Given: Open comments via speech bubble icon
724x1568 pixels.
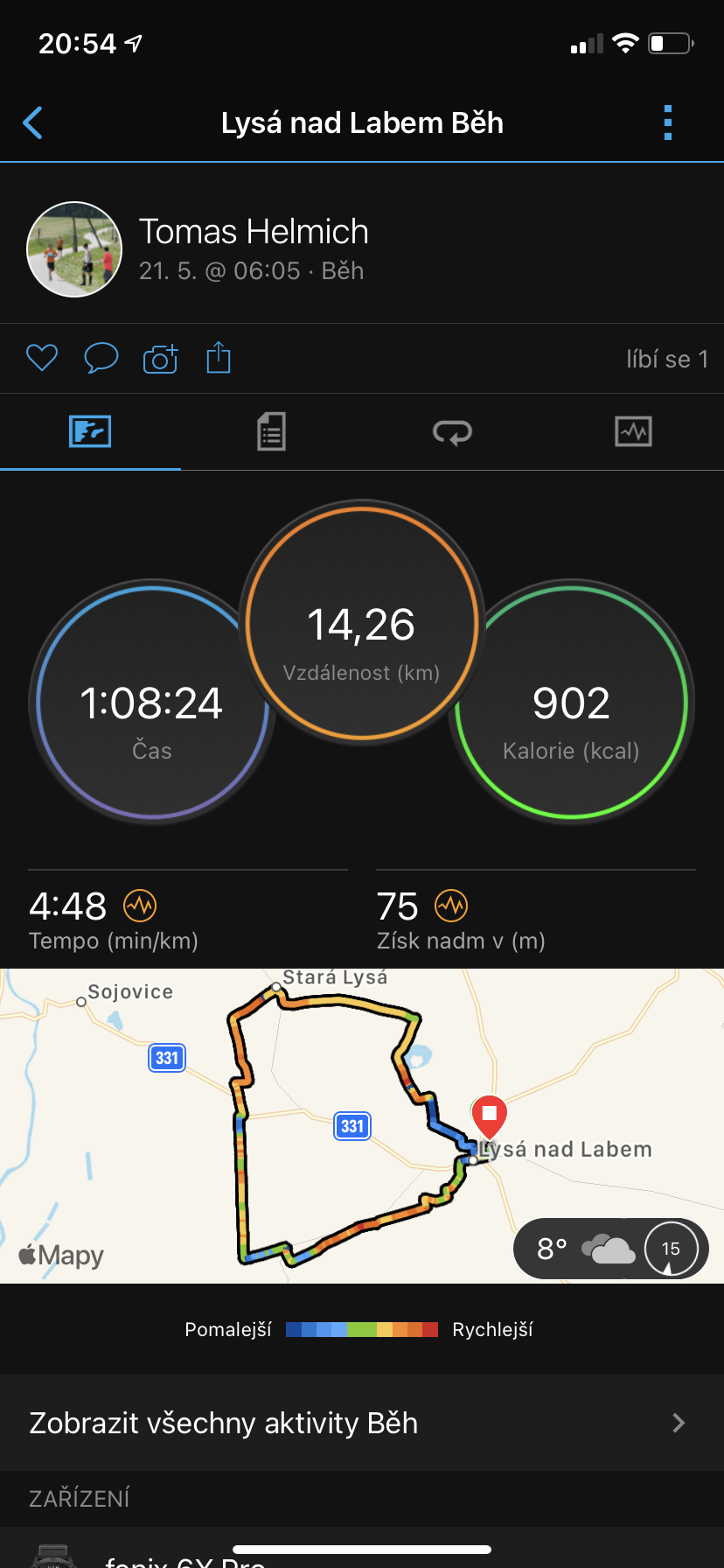Looking at the screenshot, I should coord(101,358).
